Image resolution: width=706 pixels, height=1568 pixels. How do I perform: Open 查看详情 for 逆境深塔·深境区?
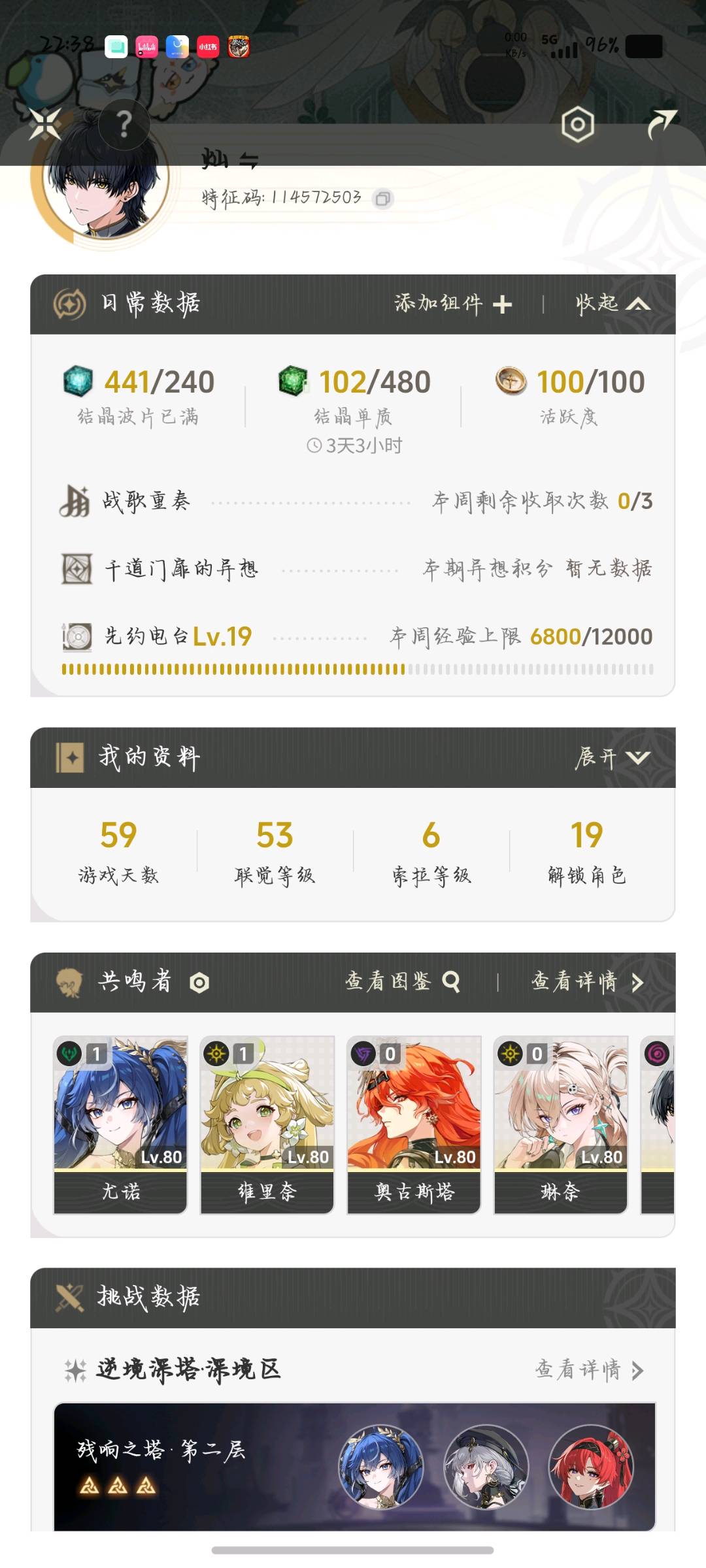coord(590,1369)
